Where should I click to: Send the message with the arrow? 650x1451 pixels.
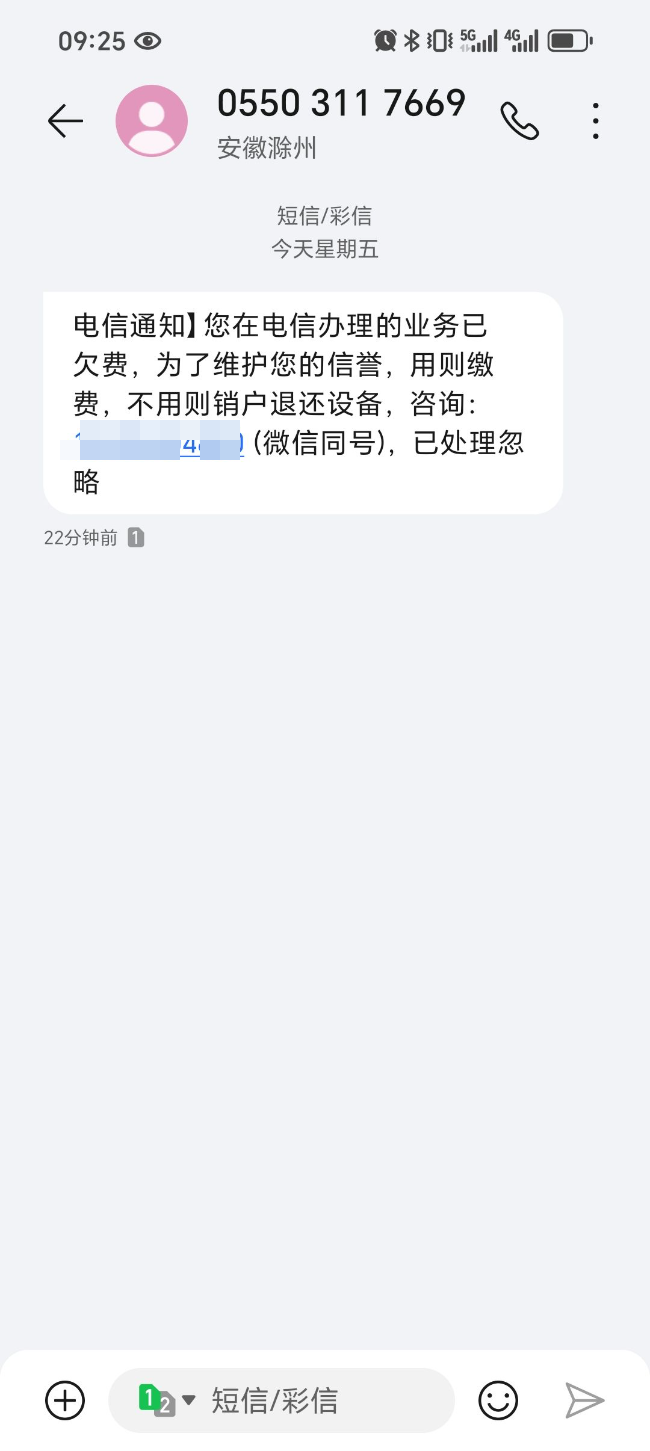(584, 1400)
